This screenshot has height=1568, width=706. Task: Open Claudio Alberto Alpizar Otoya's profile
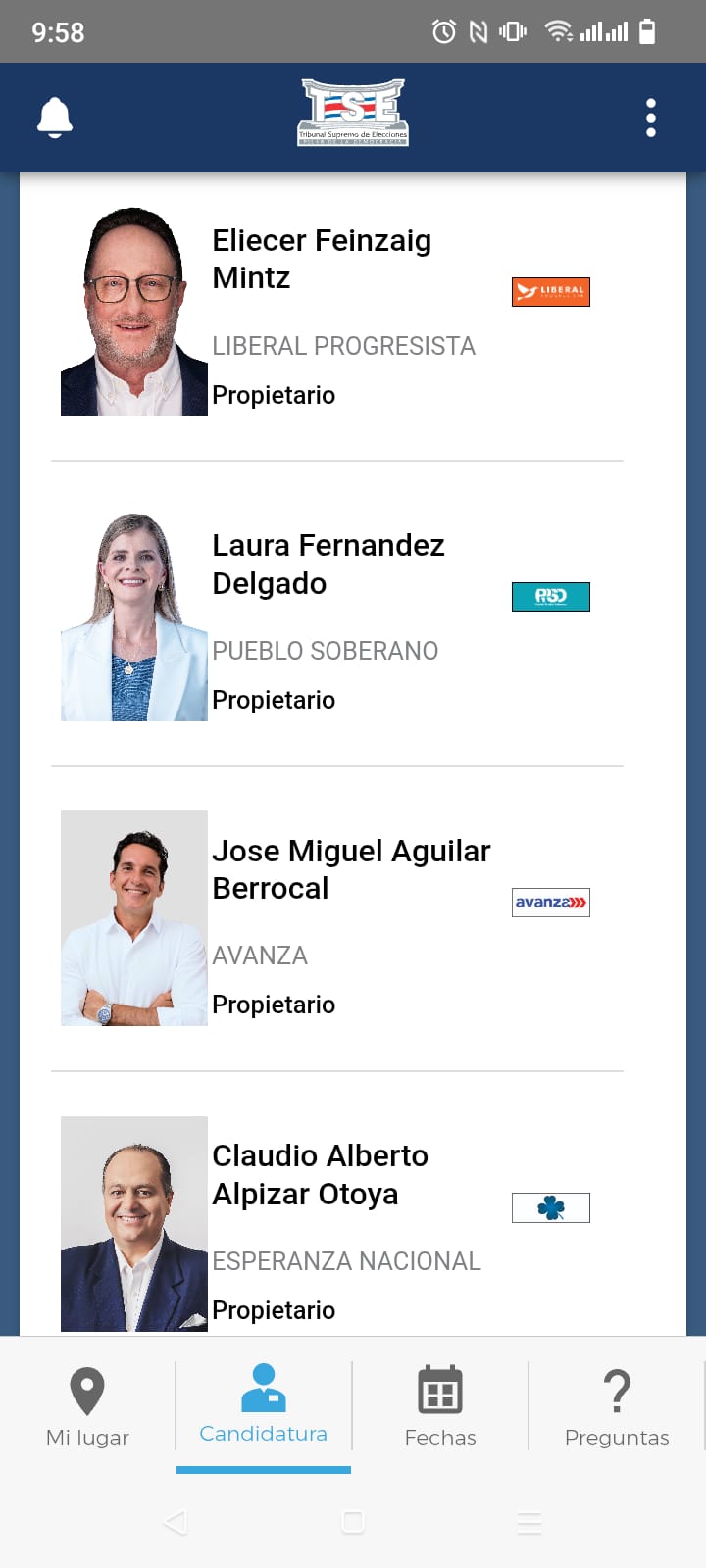(320, 1175)
